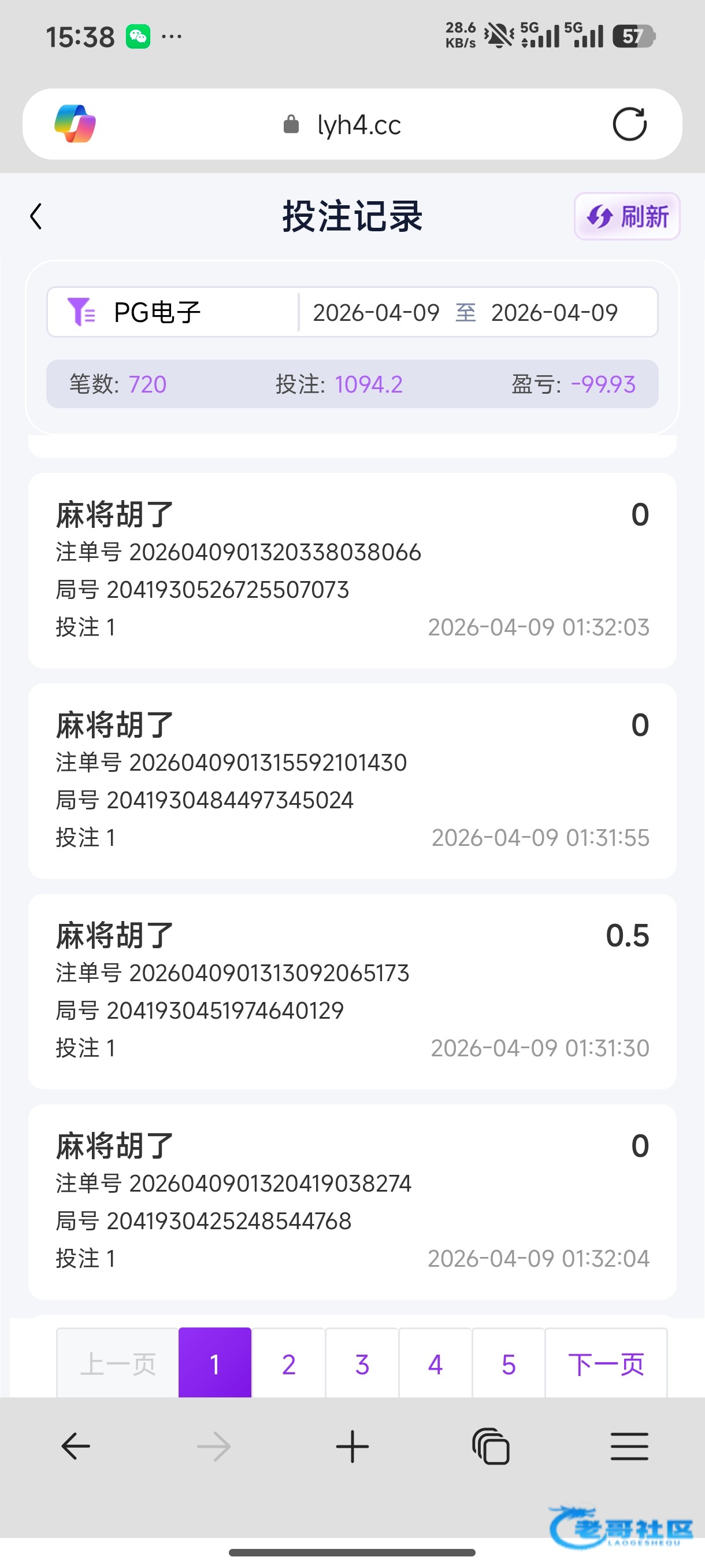Select page 4 of records

pyautogui.click(x=435, y=1364)
